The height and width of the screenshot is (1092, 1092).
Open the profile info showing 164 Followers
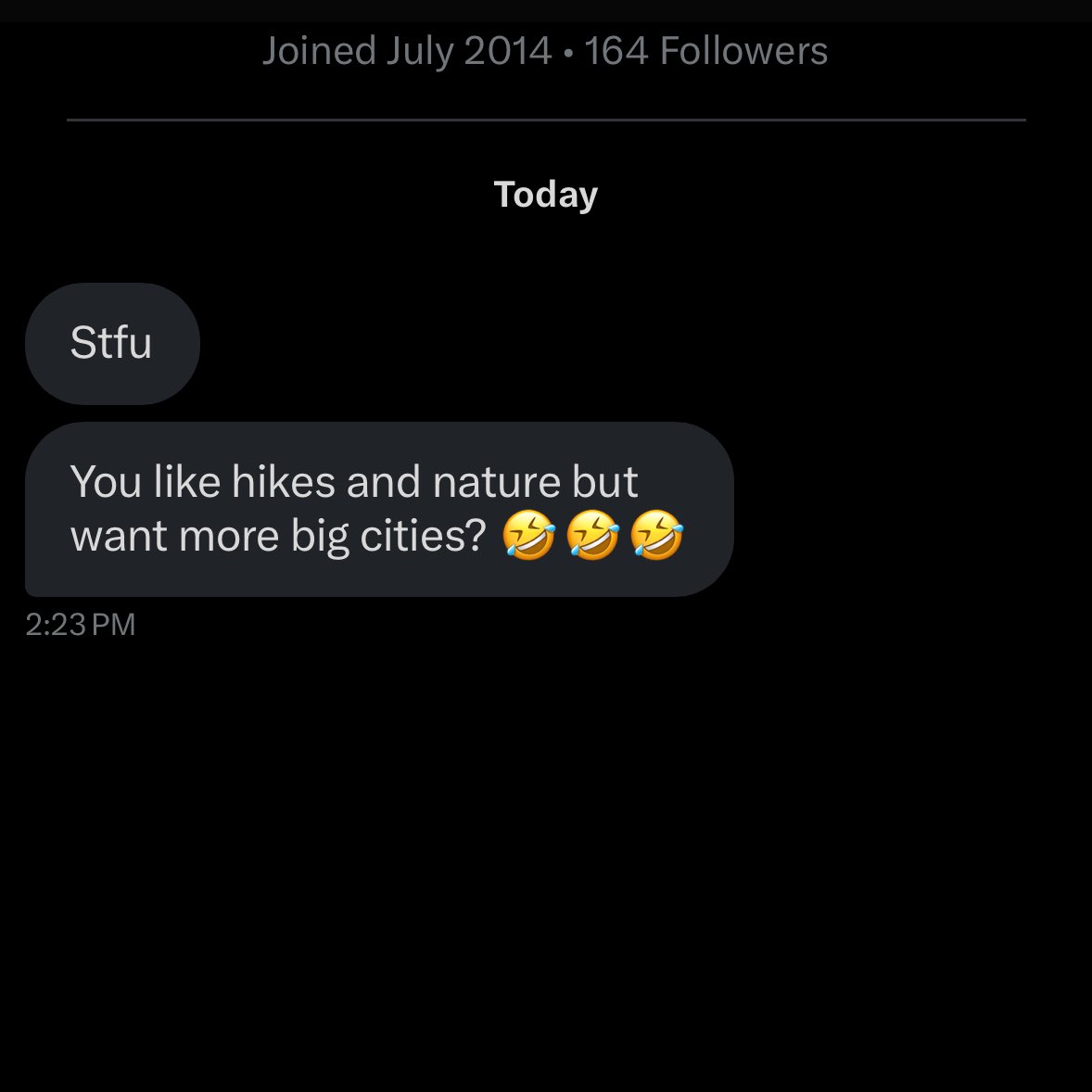(x=705, y=51)
